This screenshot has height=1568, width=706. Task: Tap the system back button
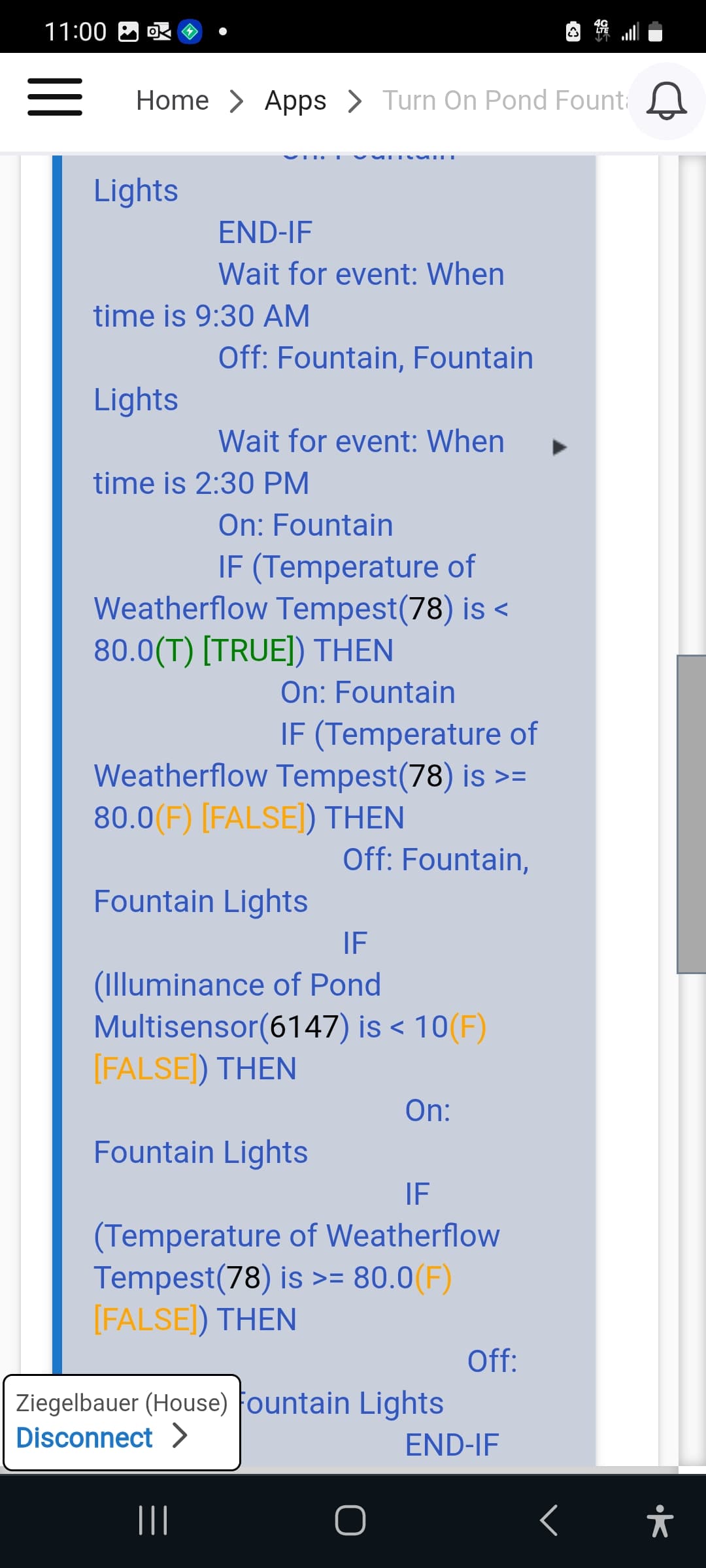549,1520
